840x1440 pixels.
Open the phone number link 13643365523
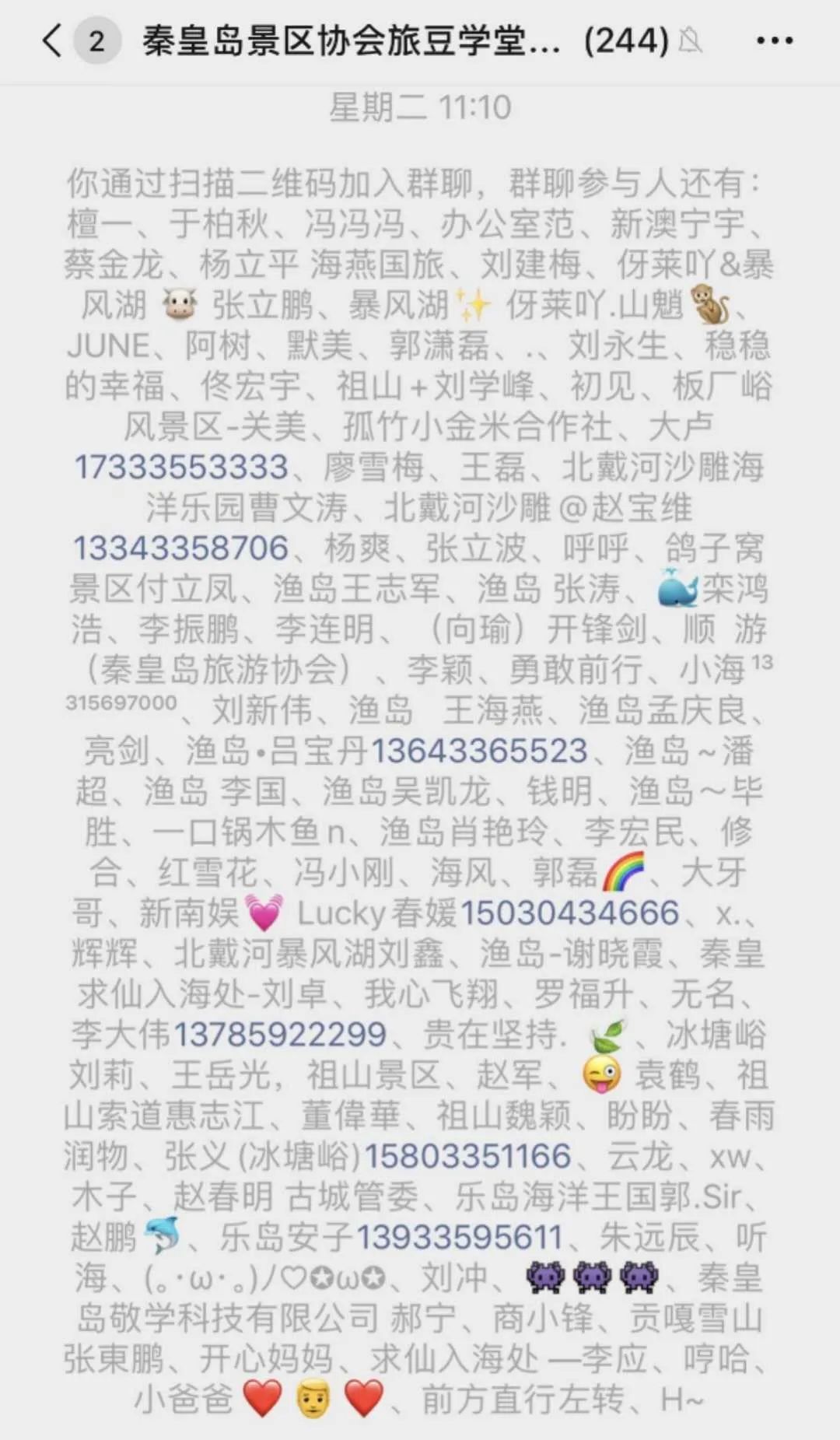click(479, 752)
